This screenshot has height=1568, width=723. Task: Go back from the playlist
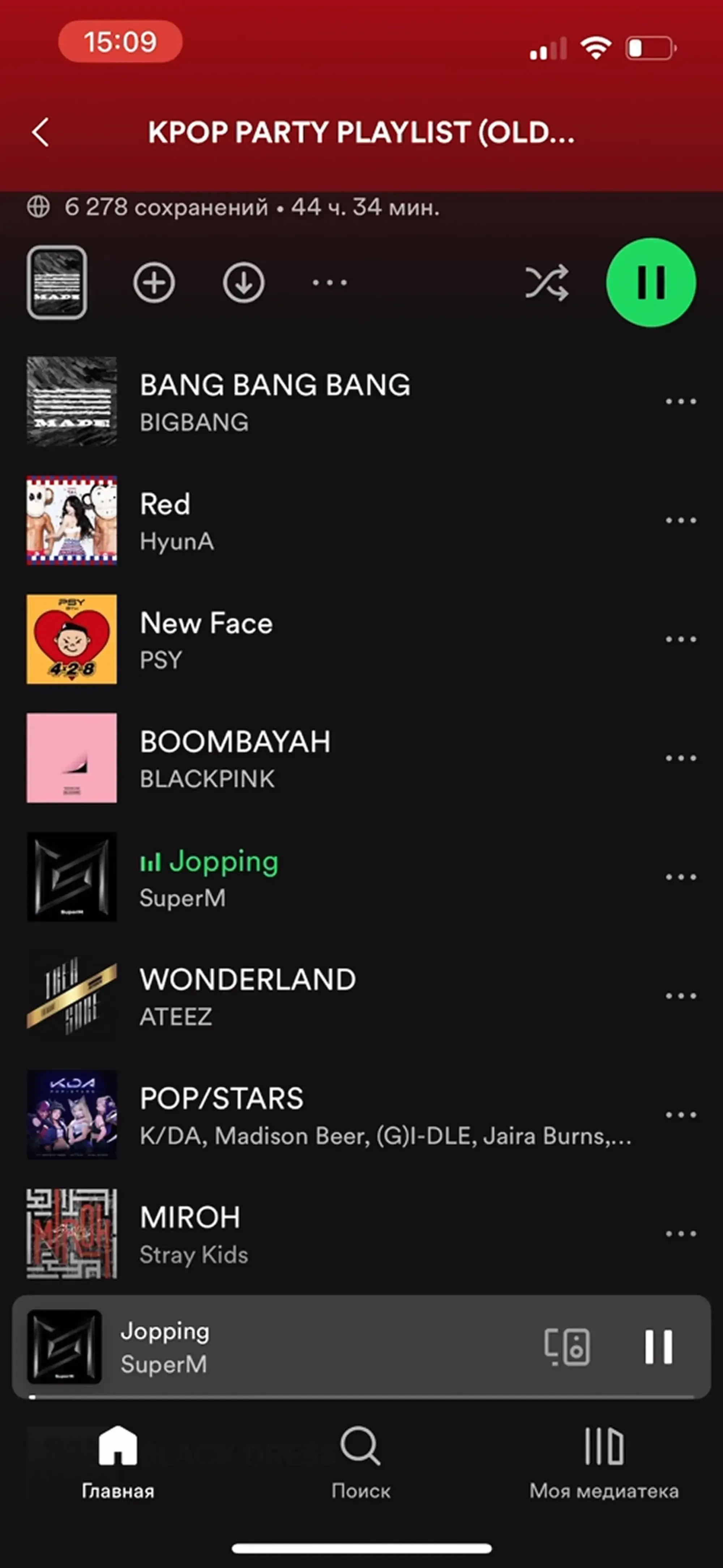[x=41, y=132]
